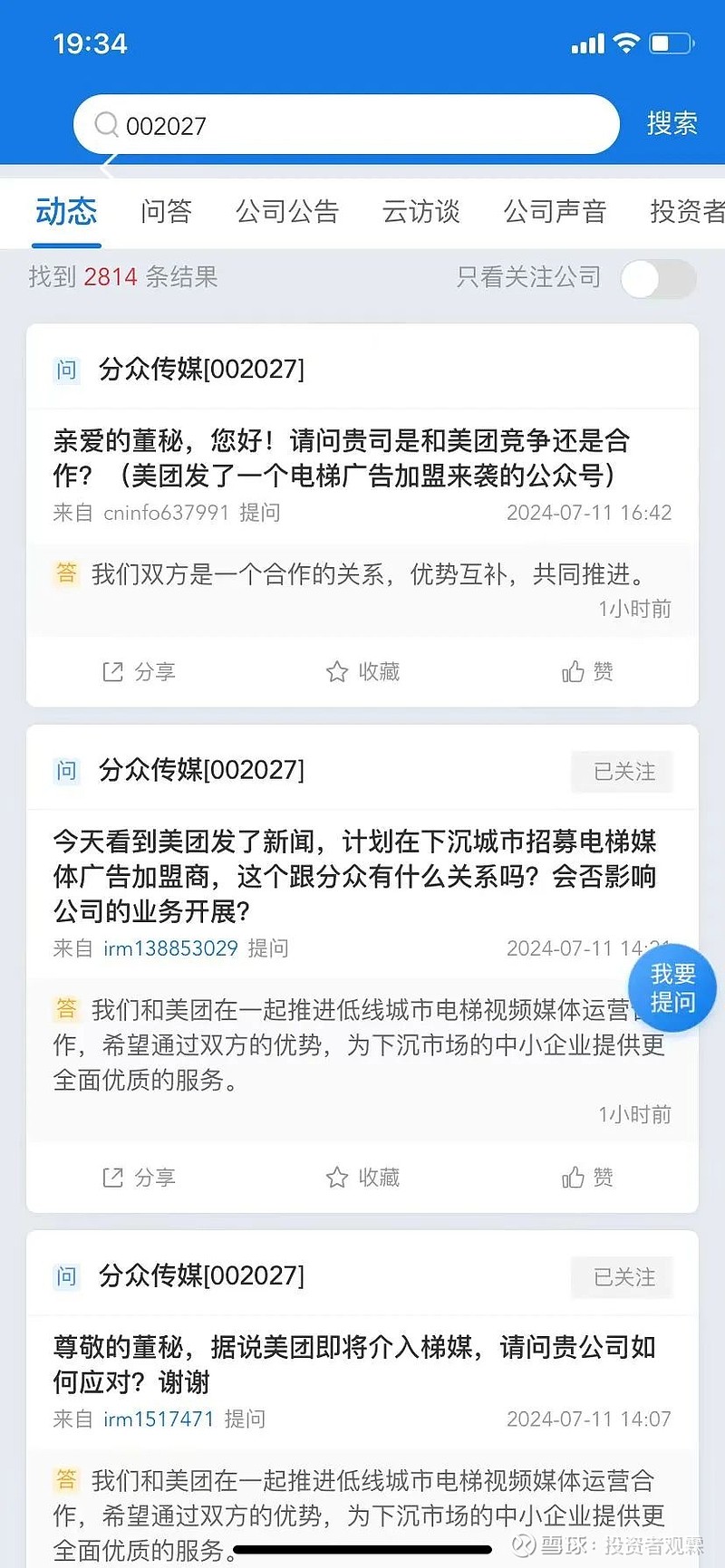Open user profile irm1517471
This screenshot has height=1568, width=725.
coord(159,1419)
